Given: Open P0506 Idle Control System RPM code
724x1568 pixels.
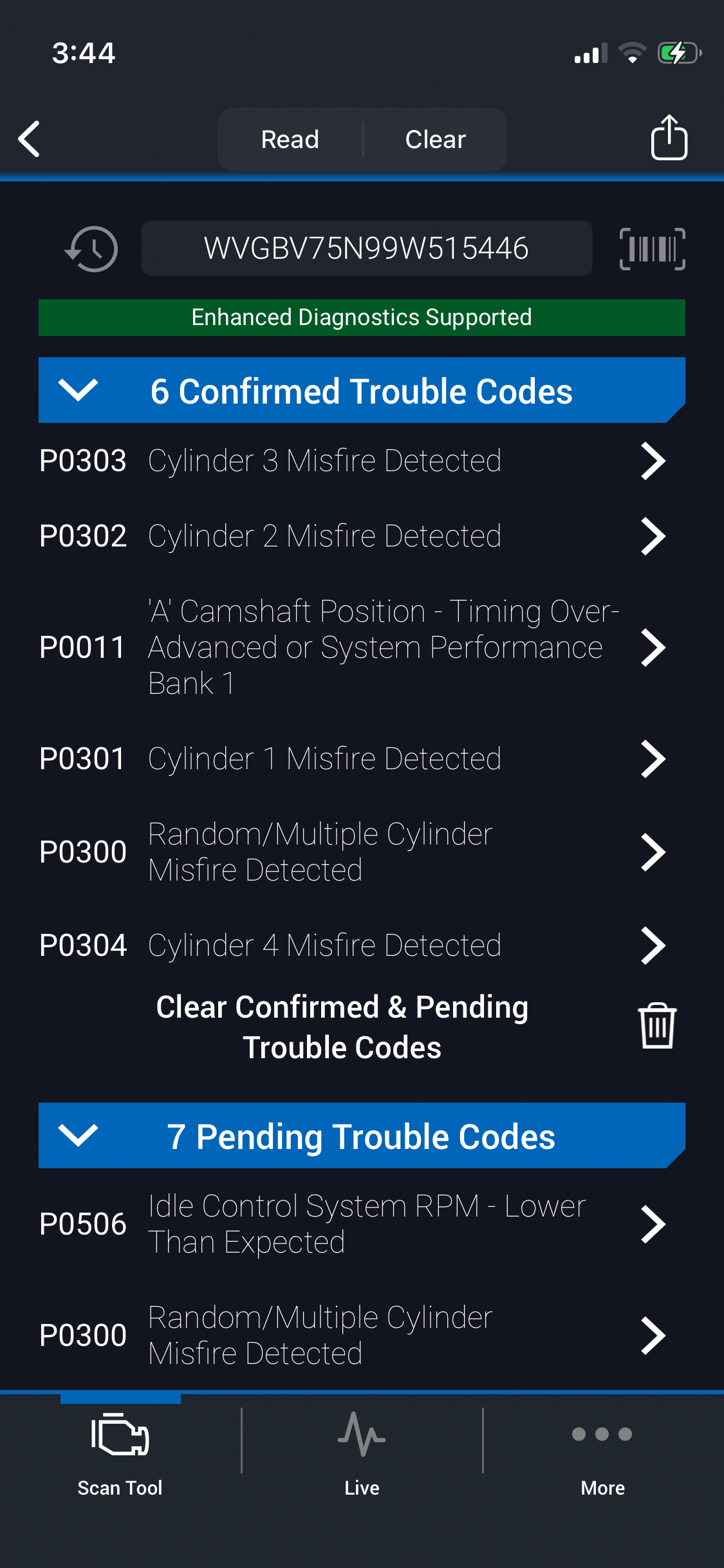Looking at the screenshot, I should pyautogui.click(x=351, y=1224).
